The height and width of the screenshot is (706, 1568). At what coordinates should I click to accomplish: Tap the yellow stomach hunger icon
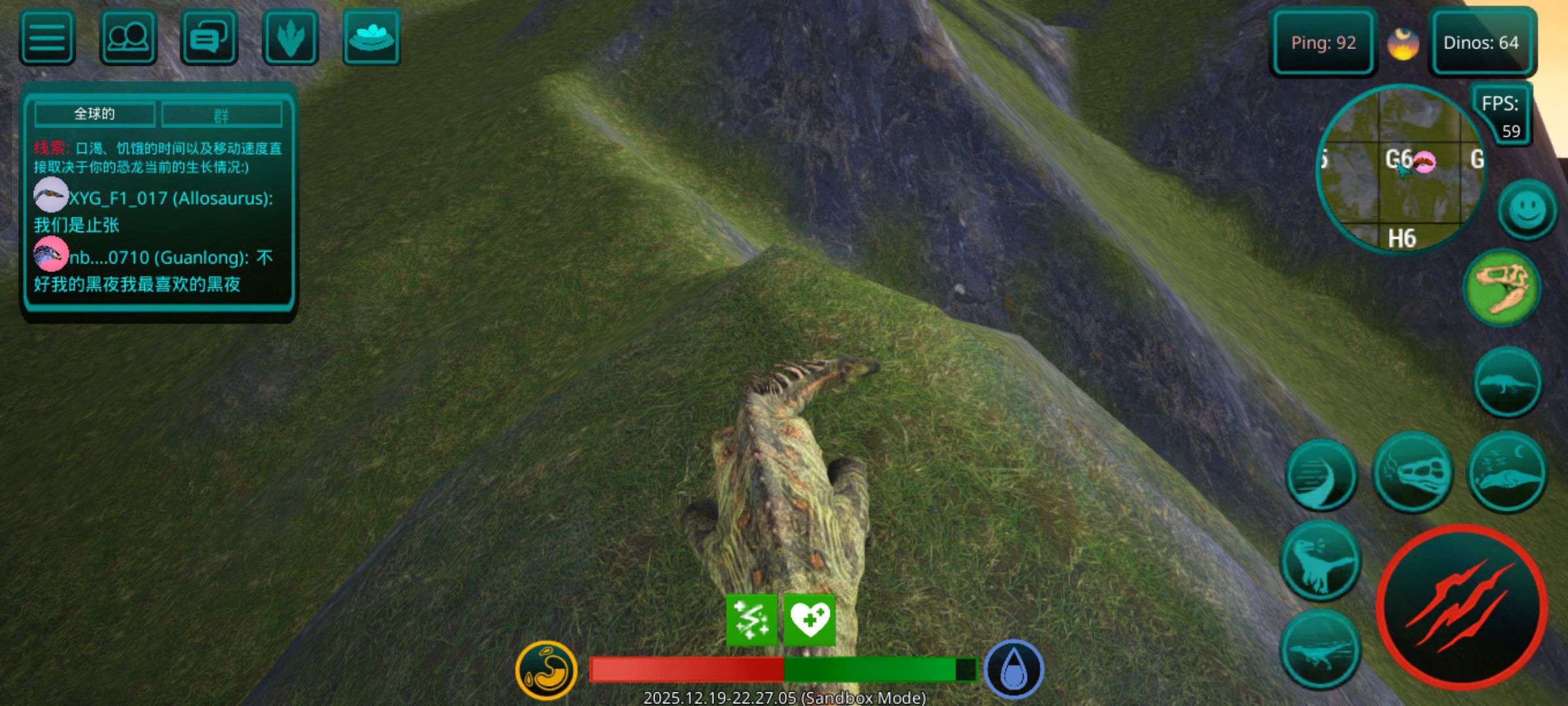[x=546, y=670]
